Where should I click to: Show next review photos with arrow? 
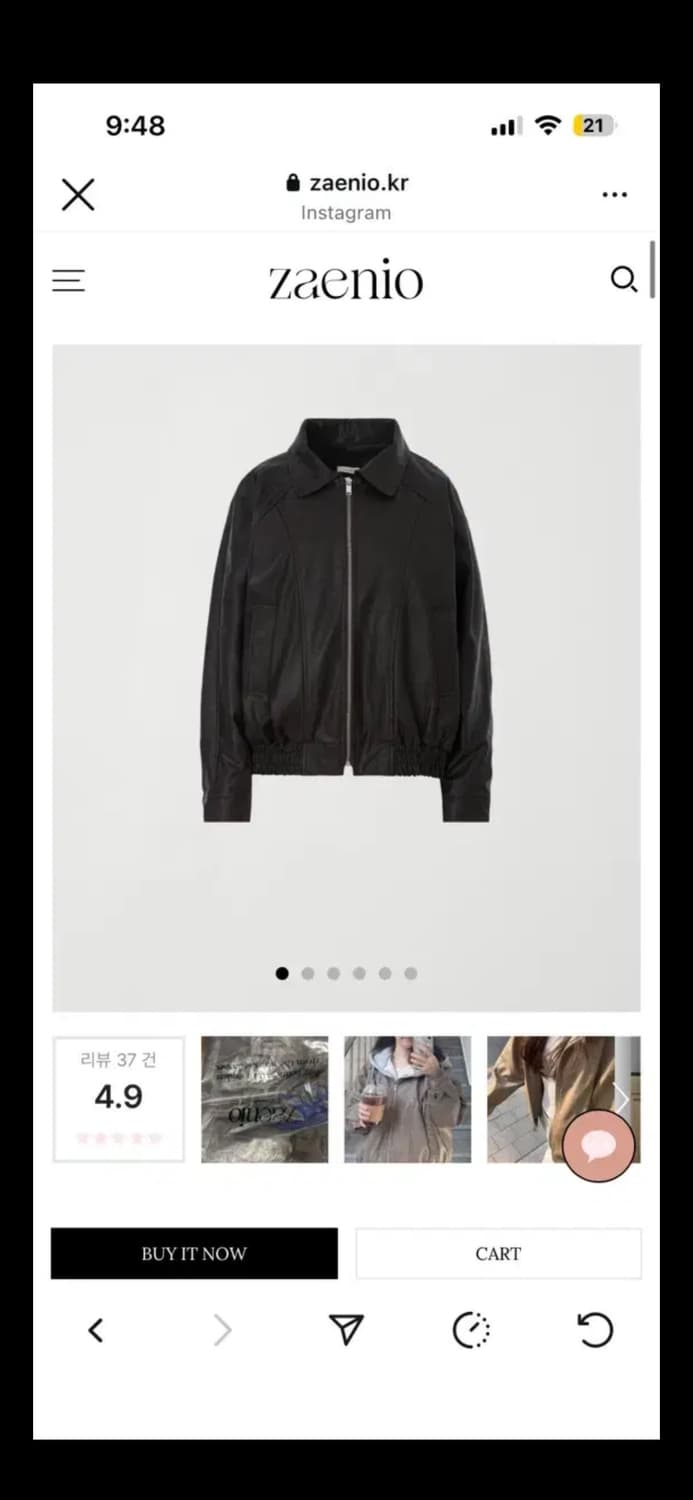point(621,1099)
